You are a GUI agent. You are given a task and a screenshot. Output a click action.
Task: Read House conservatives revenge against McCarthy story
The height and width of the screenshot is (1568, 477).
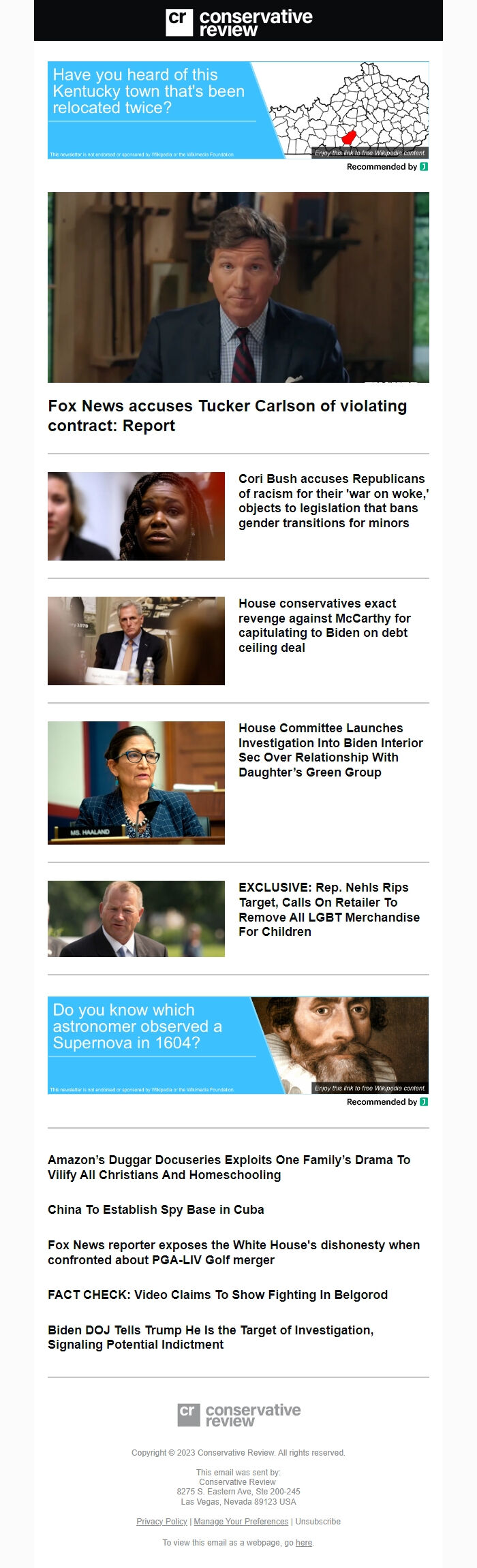coord(324,625)
